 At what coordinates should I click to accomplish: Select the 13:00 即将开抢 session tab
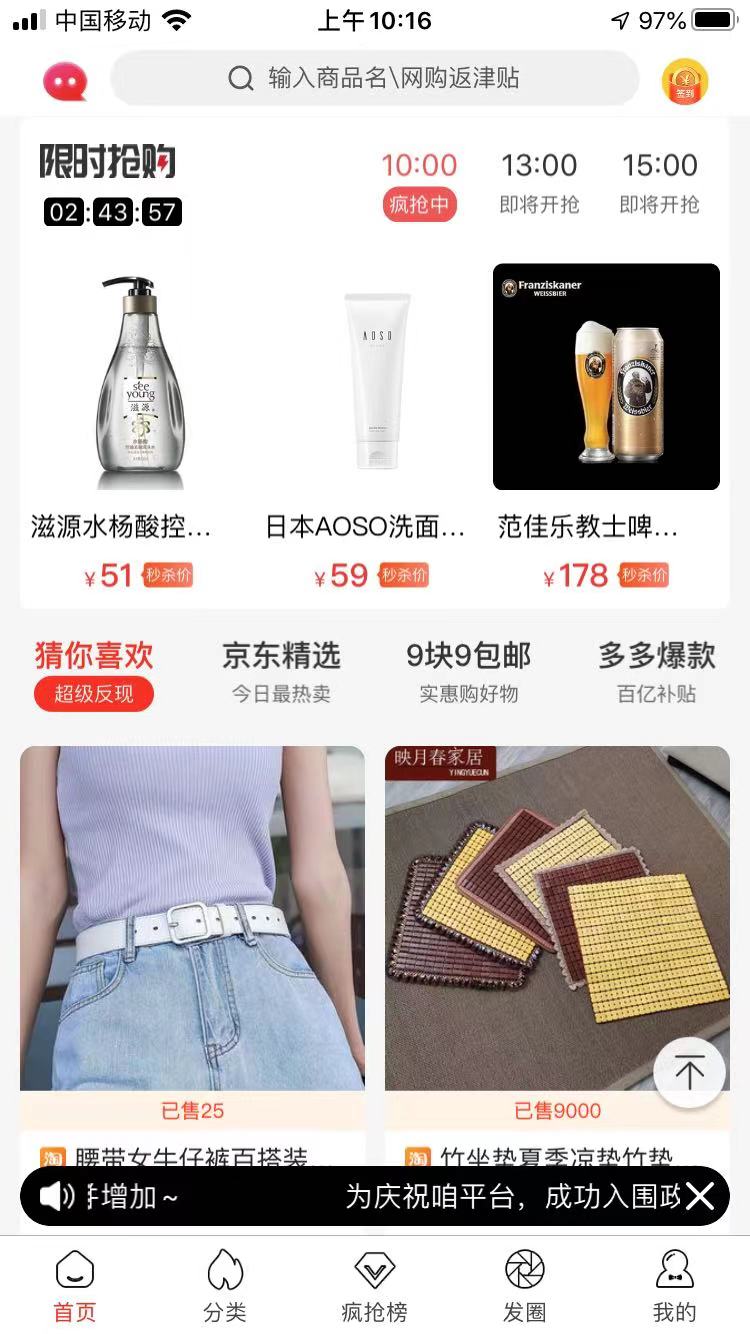click(x=541, y=181)
